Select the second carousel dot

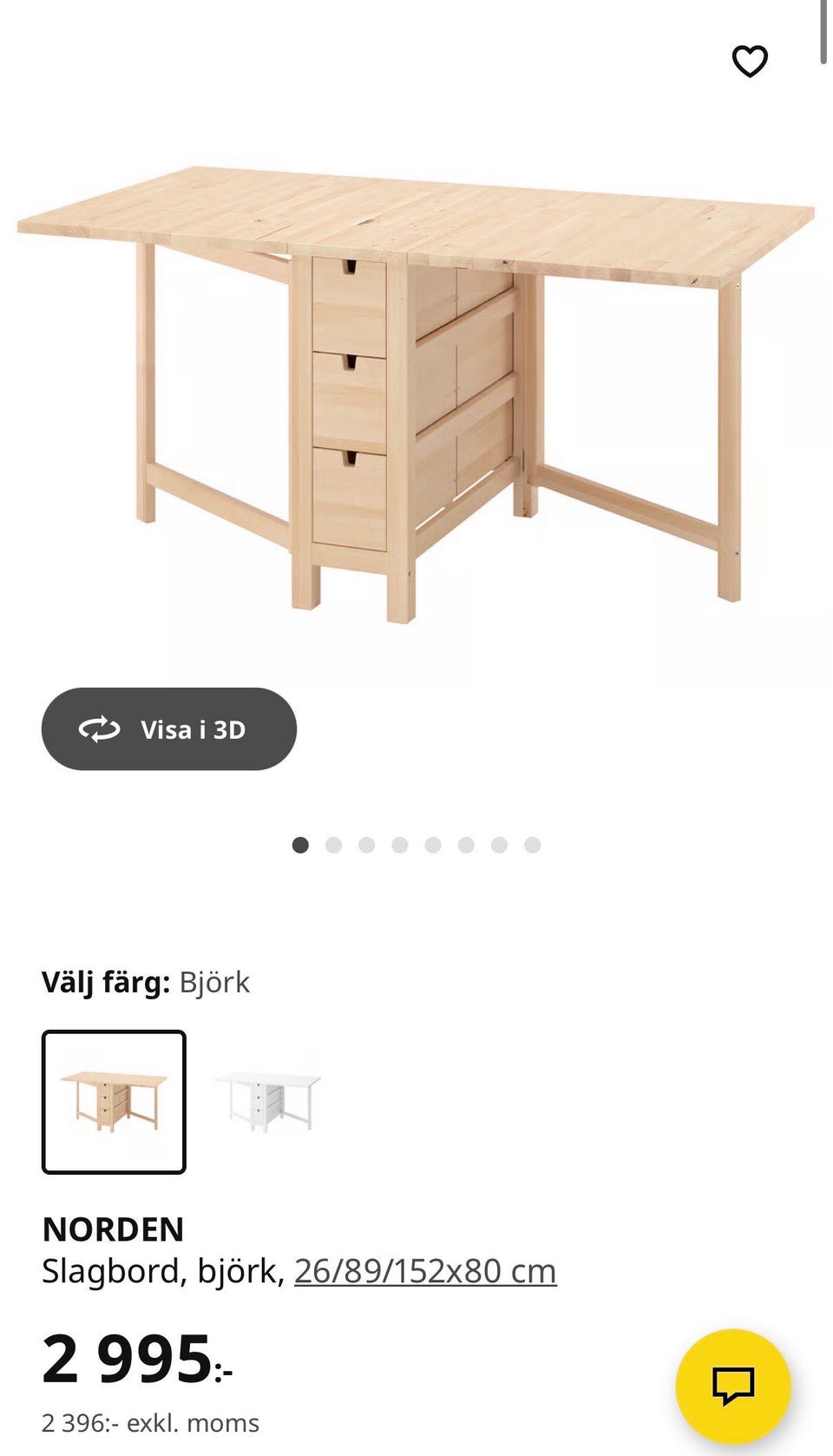click(x=334, y=844)
